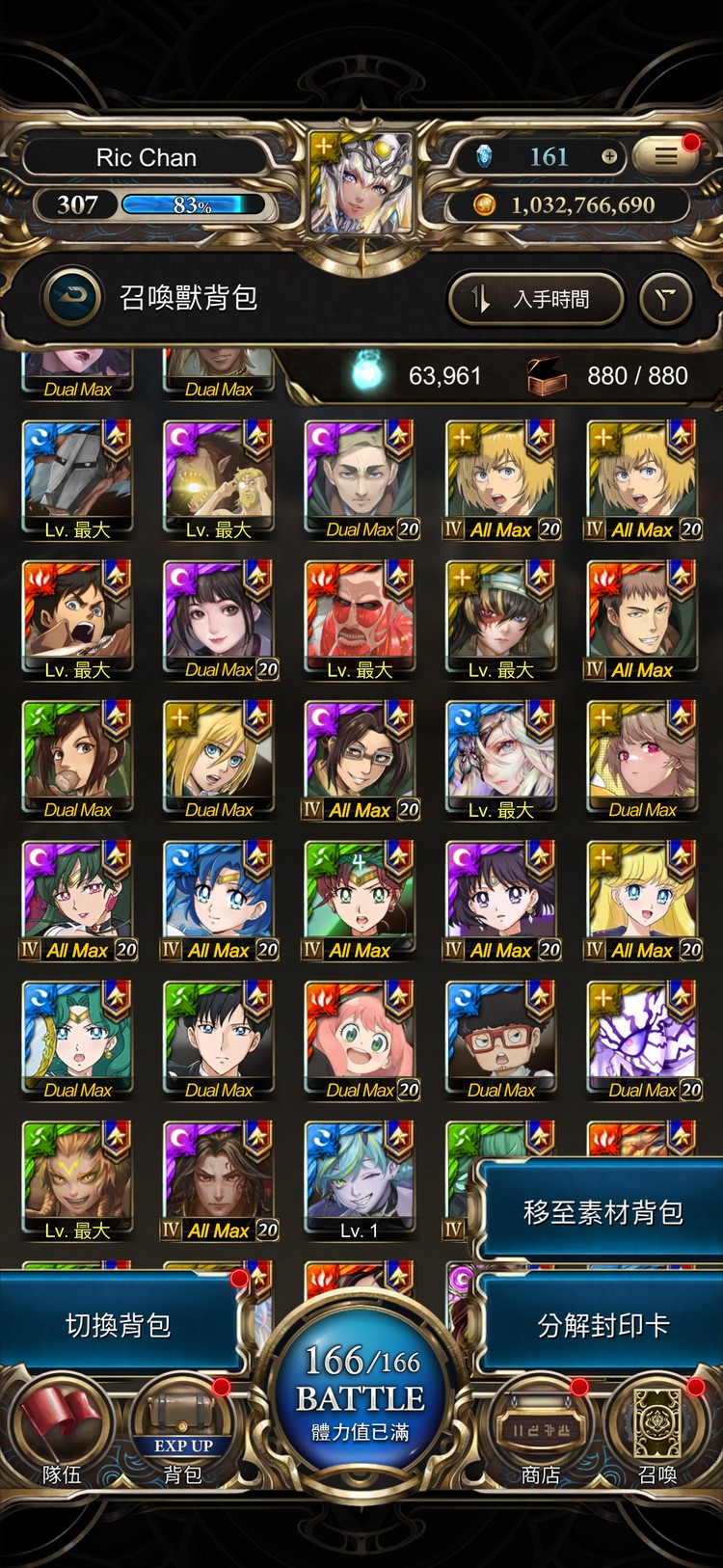This screenshot has width=723, height=1568.
Task: Tap 分解封印卡 button
Action: click(602, 1325)
